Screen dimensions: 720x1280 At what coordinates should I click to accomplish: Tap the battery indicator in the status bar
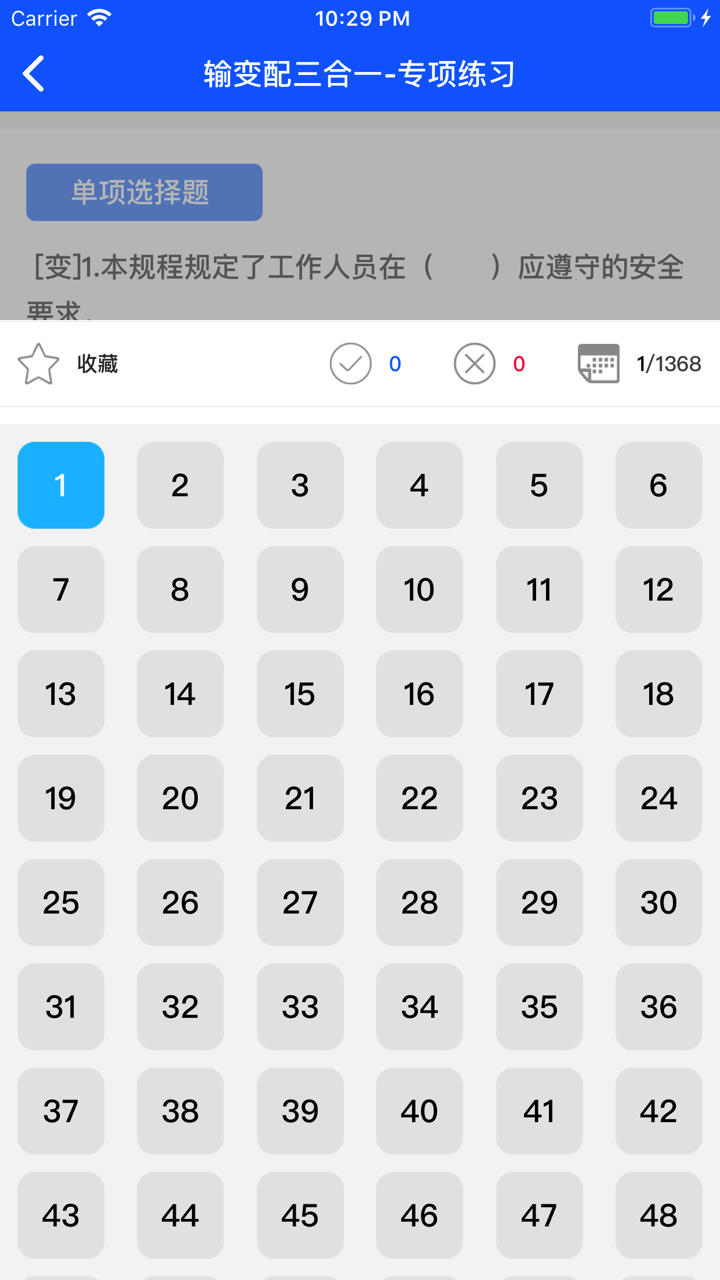tap(668, 16)
